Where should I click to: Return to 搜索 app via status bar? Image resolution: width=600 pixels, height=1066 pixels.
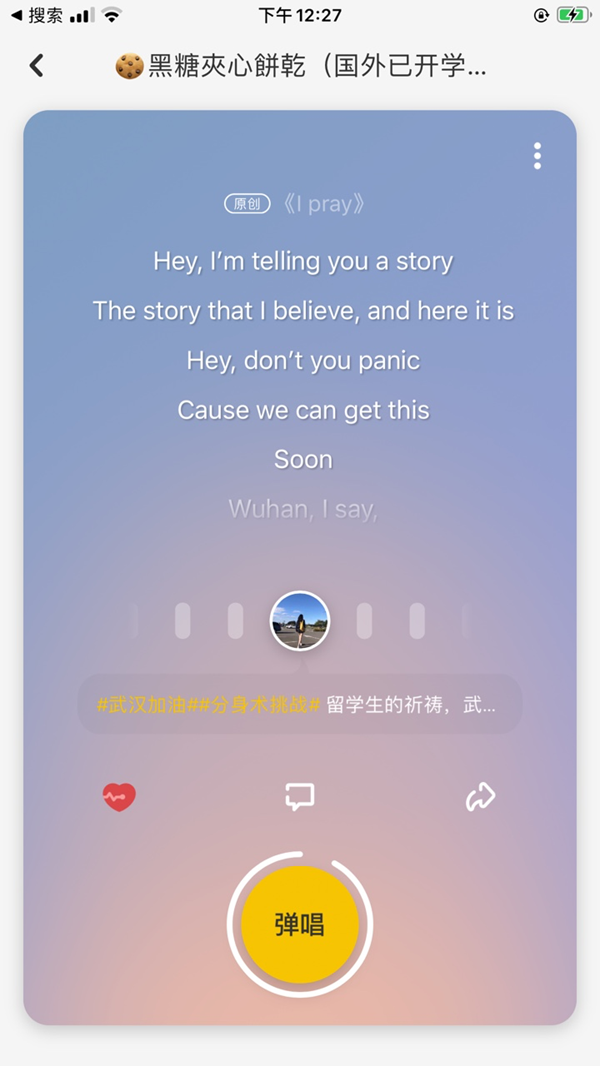pyautogui.click(x=38, y=15)
